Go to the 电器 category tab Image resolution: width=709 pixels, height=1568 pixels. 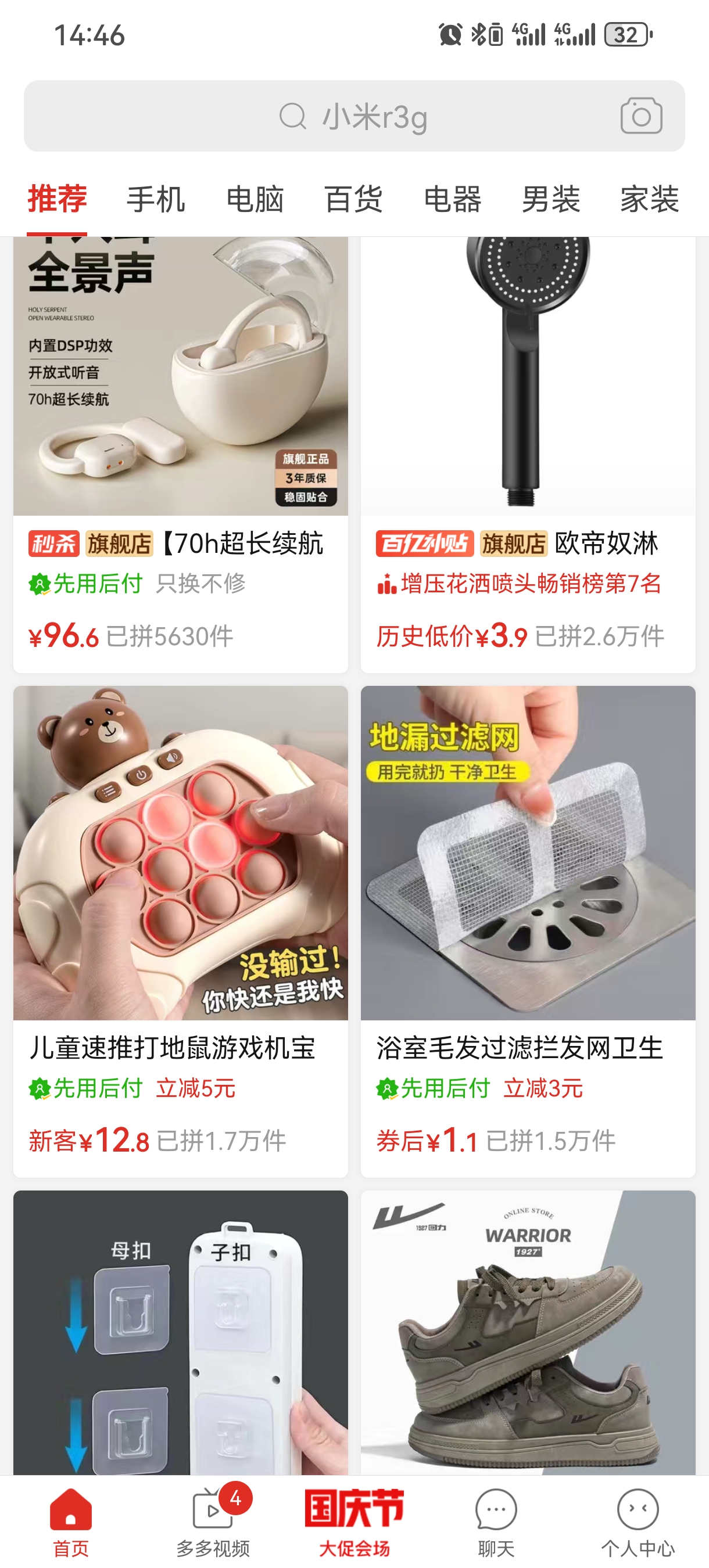tap(453, 199)
